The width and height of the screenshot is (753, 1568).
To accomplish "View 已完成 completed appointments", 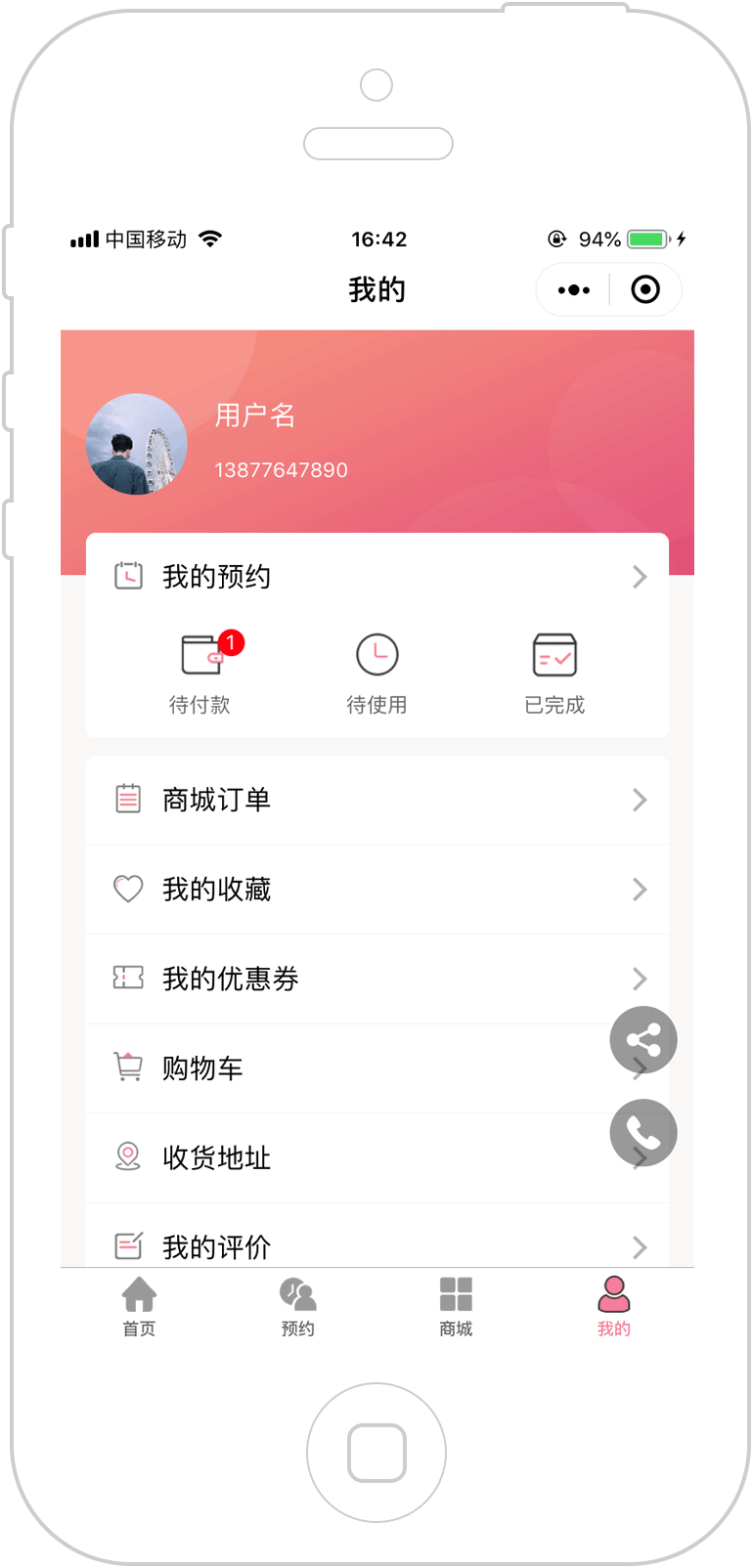I will point(554,673).
